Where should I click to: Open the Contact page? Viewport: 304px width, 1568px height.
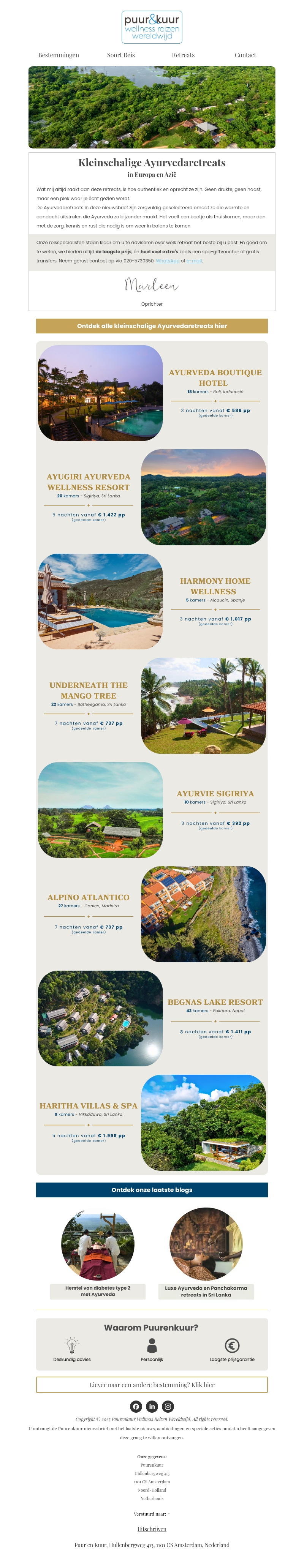pyautogui.click(x=245, y=55)
